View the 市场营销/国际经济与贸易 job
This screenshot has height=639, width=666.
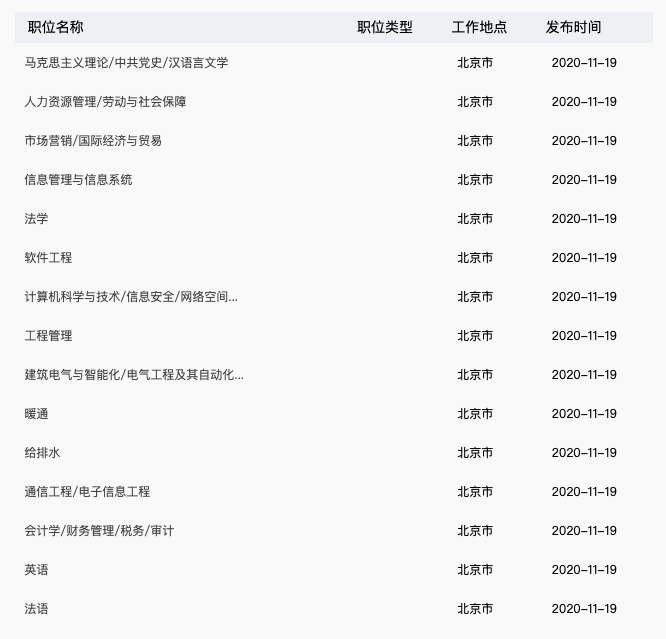click(93, 140)
